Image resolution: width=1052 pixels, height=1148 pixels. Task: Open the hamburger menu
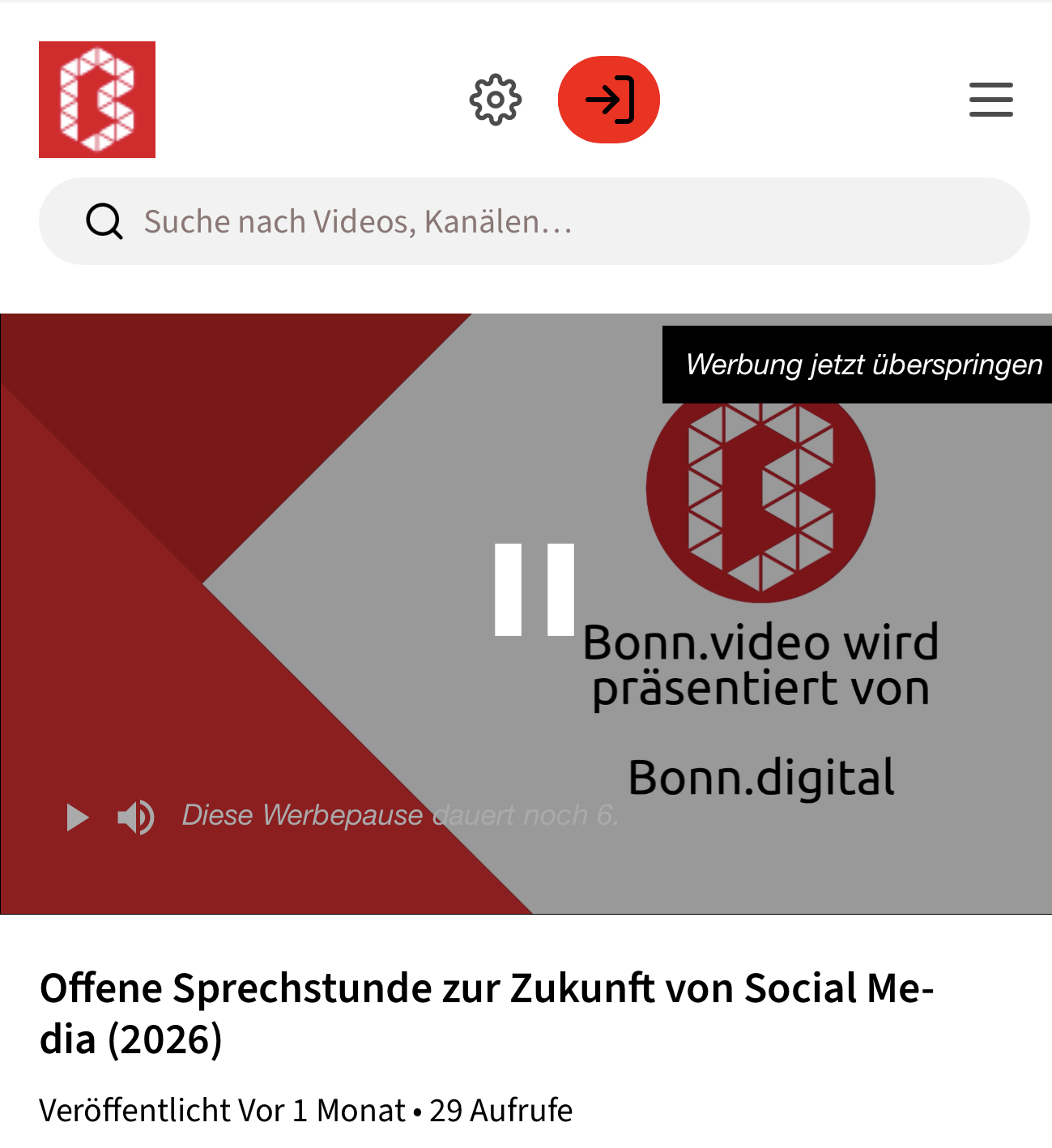click(x=991, y=100)
